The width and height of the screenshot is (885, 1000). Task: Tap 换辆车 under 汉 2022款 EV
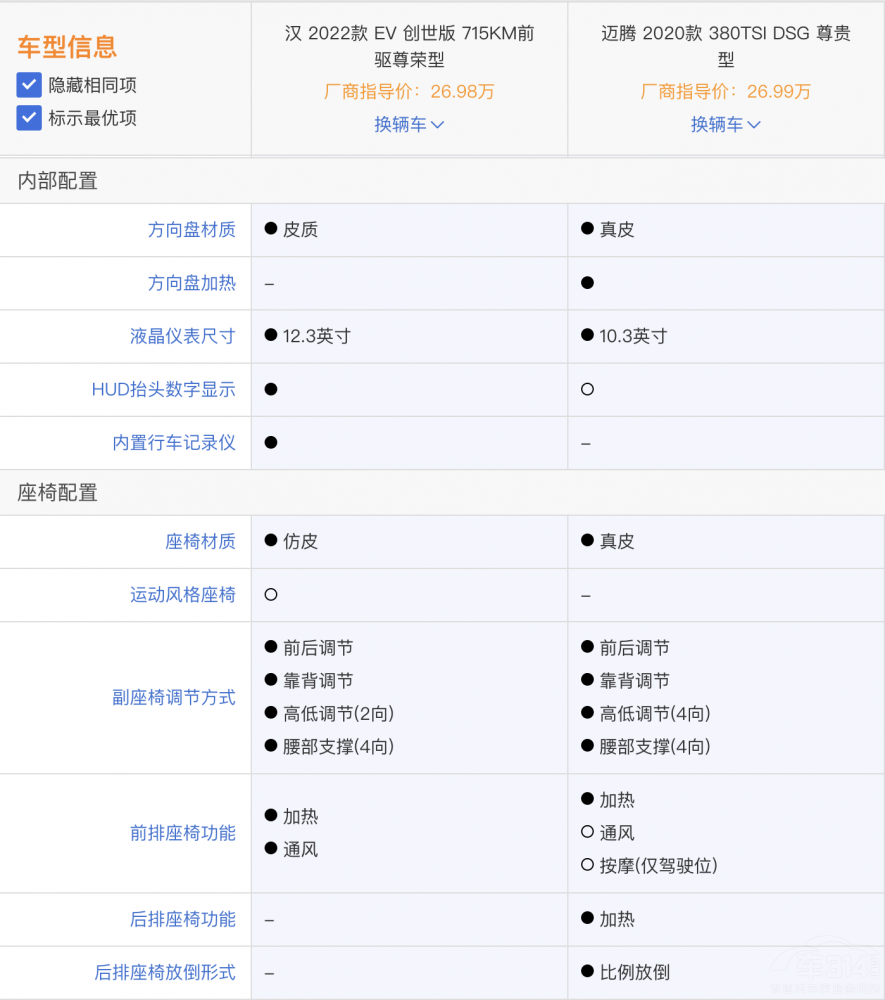[x=409, y=124]
